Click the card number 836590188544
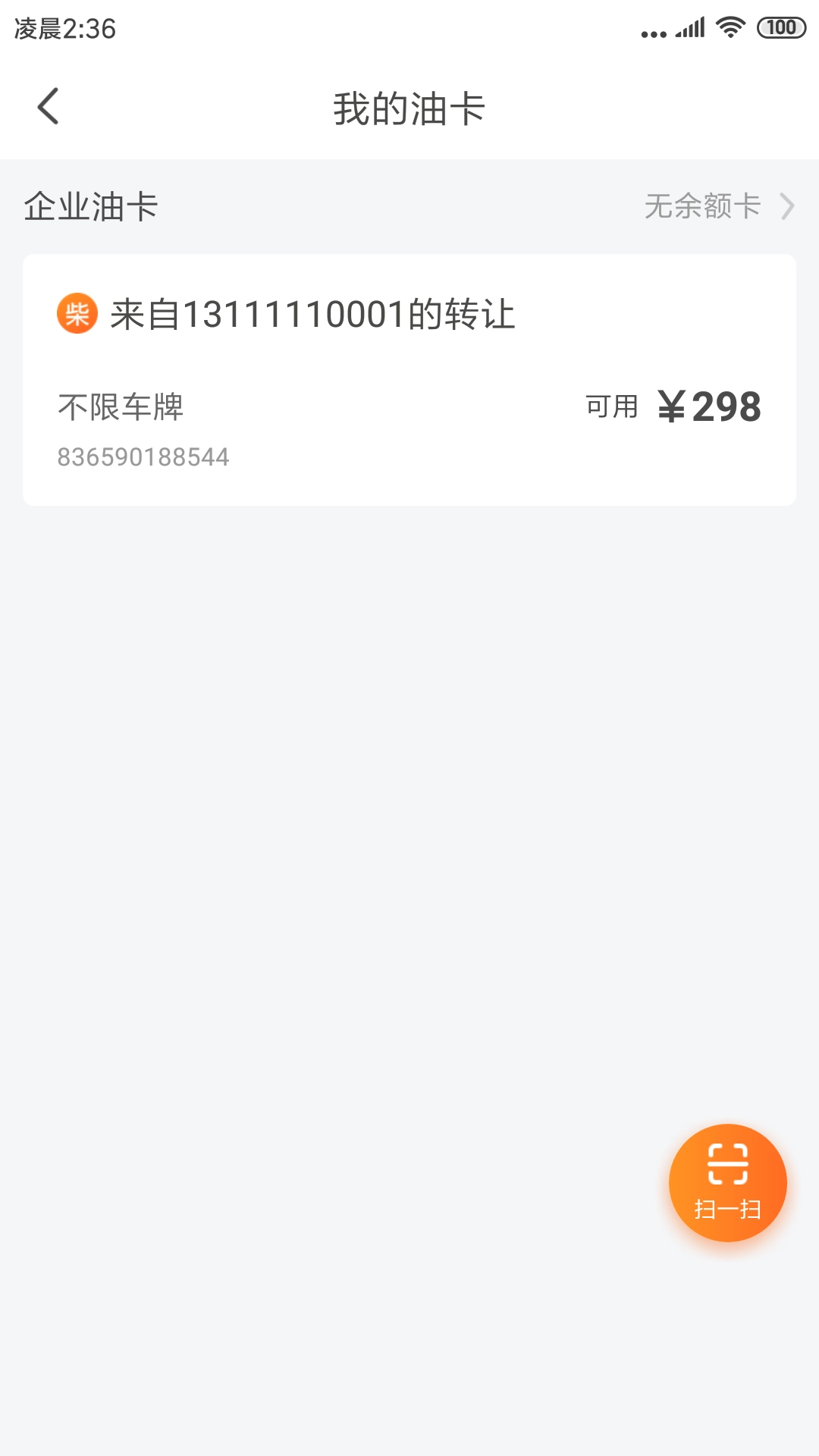The width and height of the screenshot is (819, 1456). pyautogui.click(x=143, y=456)
